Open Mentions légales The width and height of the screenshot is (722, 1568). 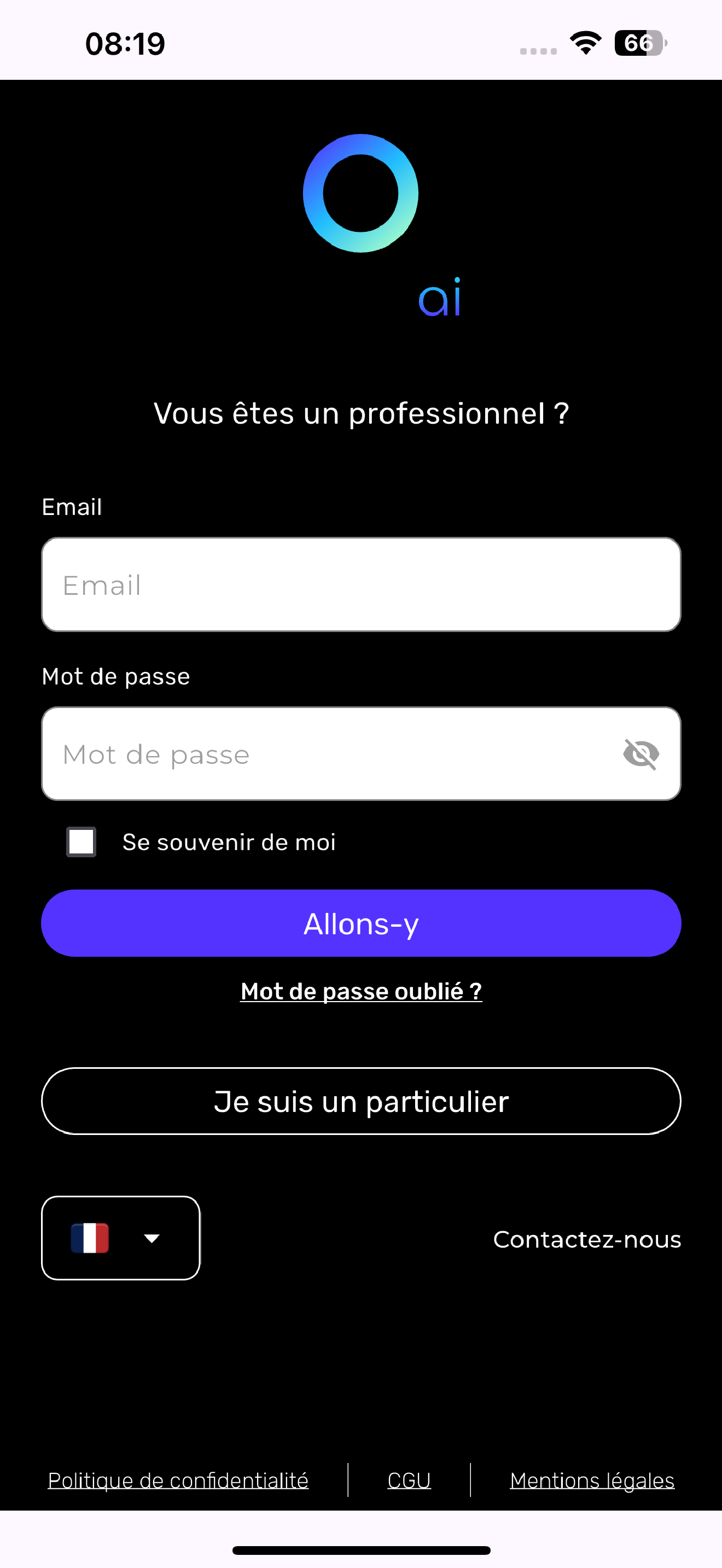point(592,1481)
